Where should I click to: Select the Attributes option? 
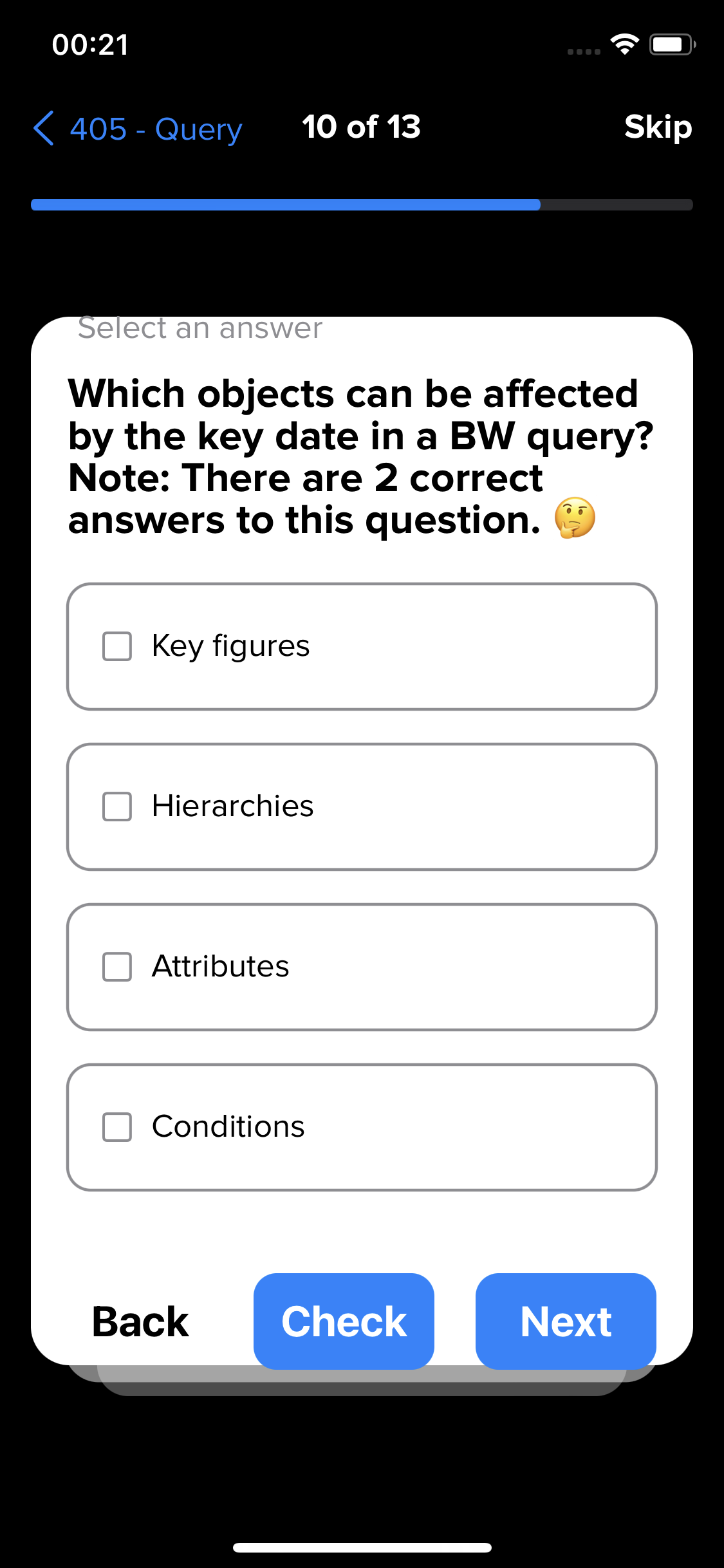click(116, 966)
